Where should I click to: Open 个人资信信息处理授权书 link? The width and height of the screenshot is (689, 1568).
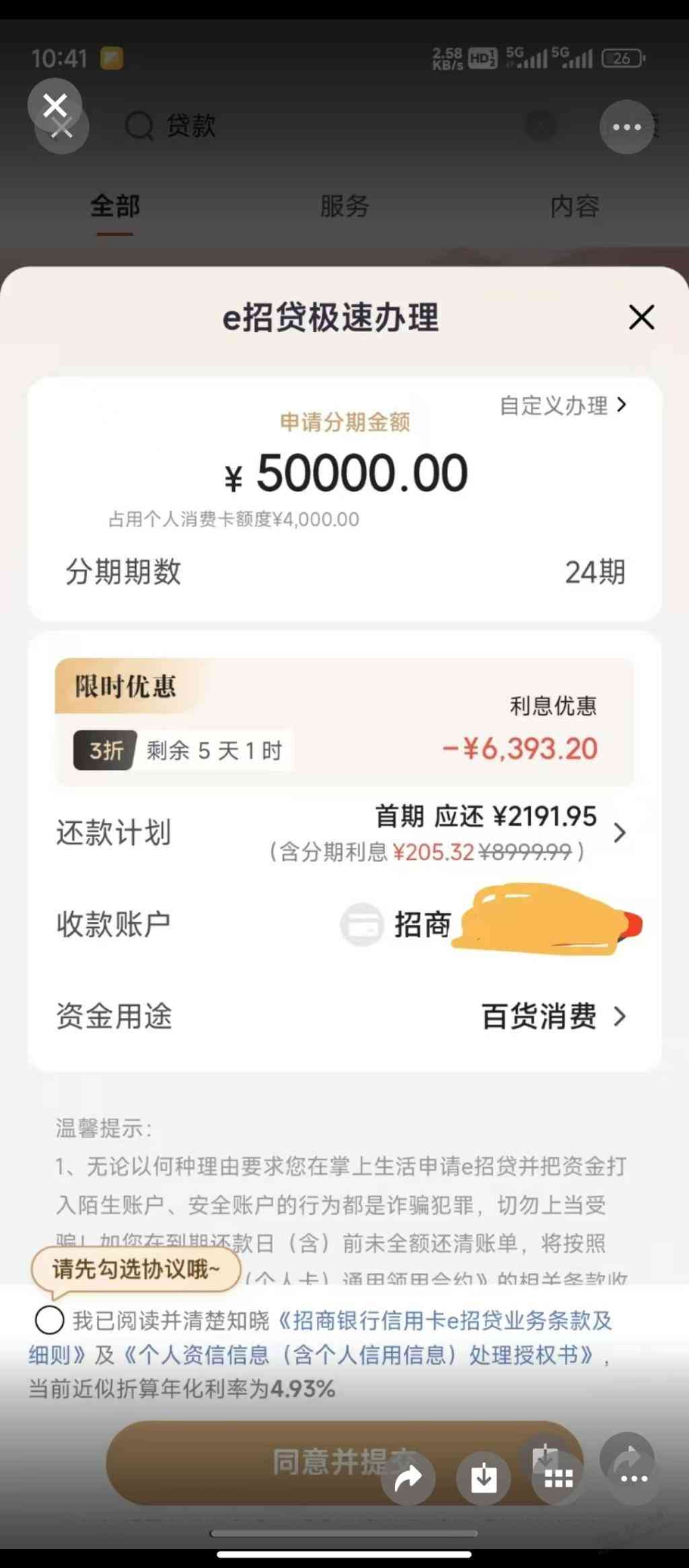pyautogui.click(x=358, y=1355)
